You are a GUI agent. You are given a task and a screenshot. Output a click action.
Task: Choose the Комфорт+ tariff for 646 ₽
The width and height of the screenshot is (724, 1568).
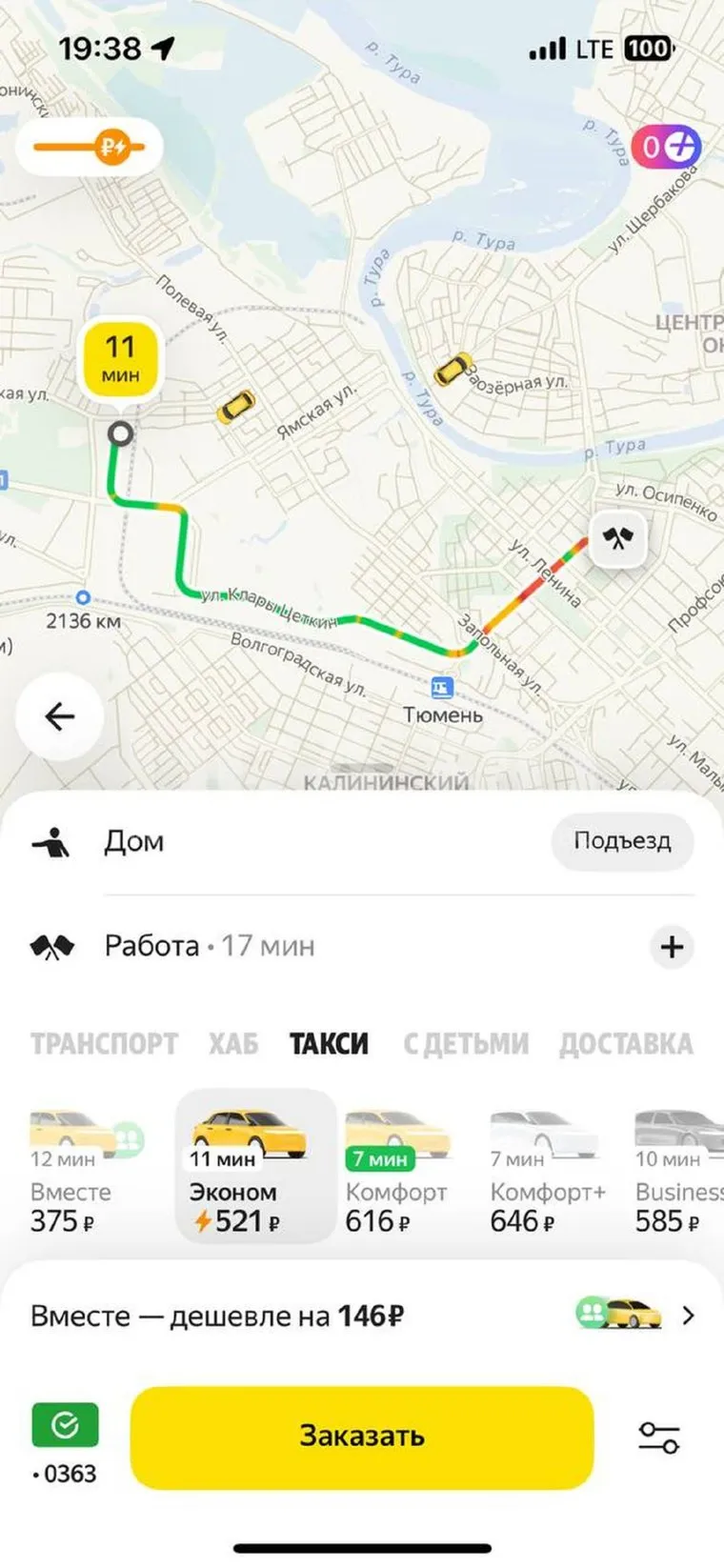click(x=547, y=1174)
